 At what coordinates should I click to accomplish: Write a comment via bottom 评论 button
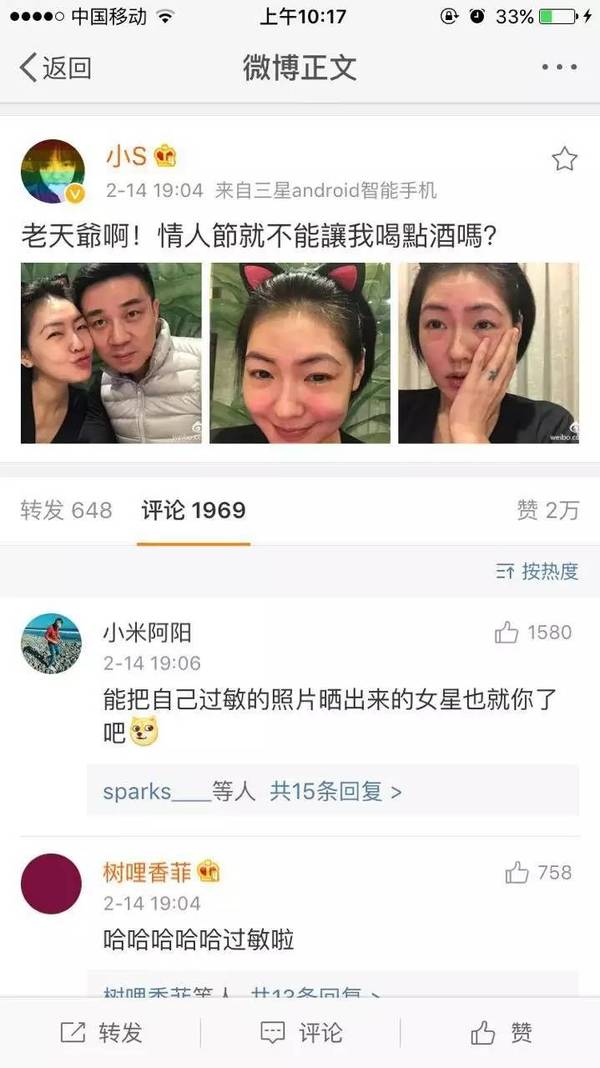(x=300, y=1032)
